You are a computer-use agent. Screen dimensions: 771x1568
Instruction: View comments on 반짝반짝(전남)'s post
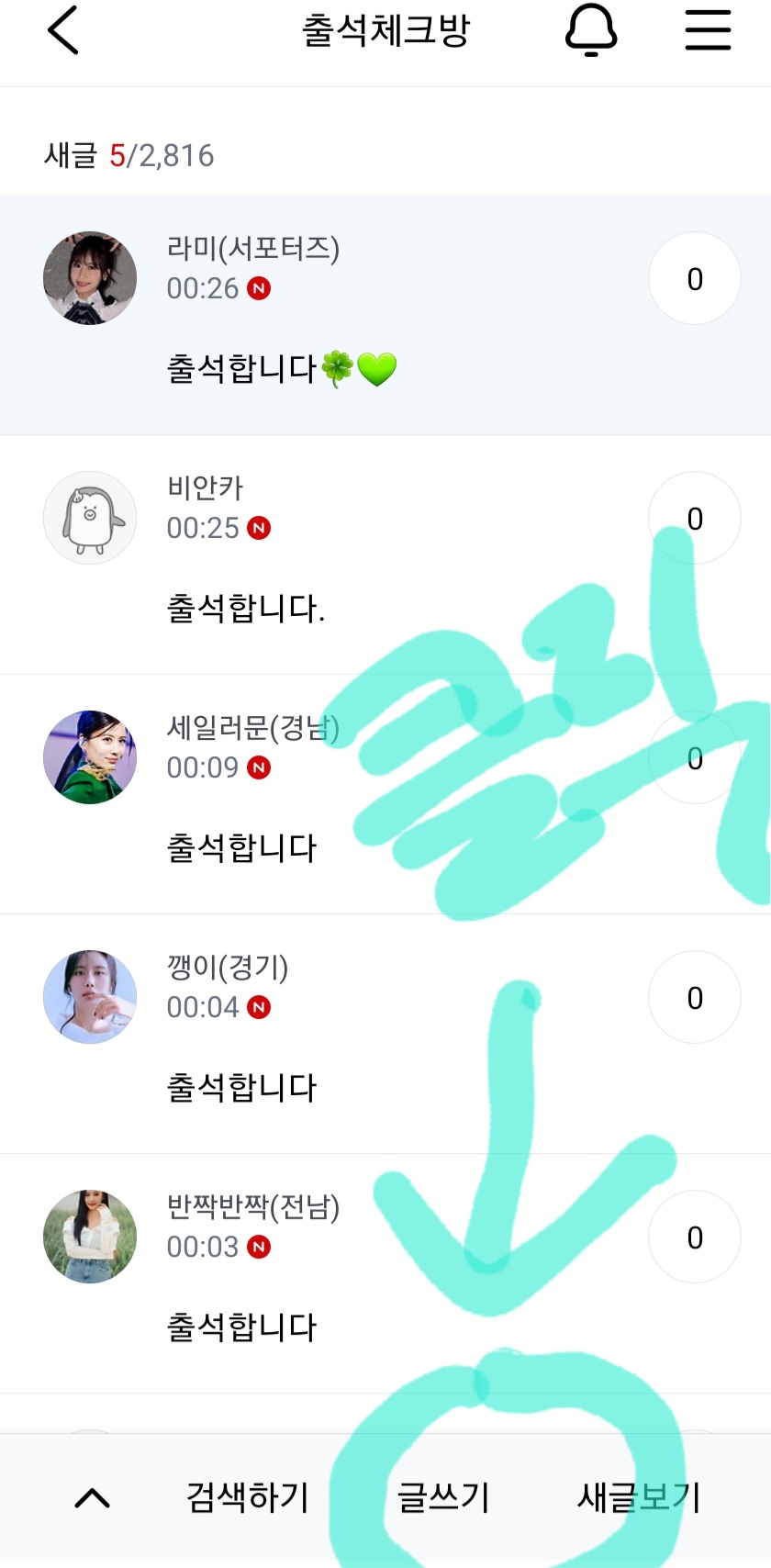[695, 1237]
